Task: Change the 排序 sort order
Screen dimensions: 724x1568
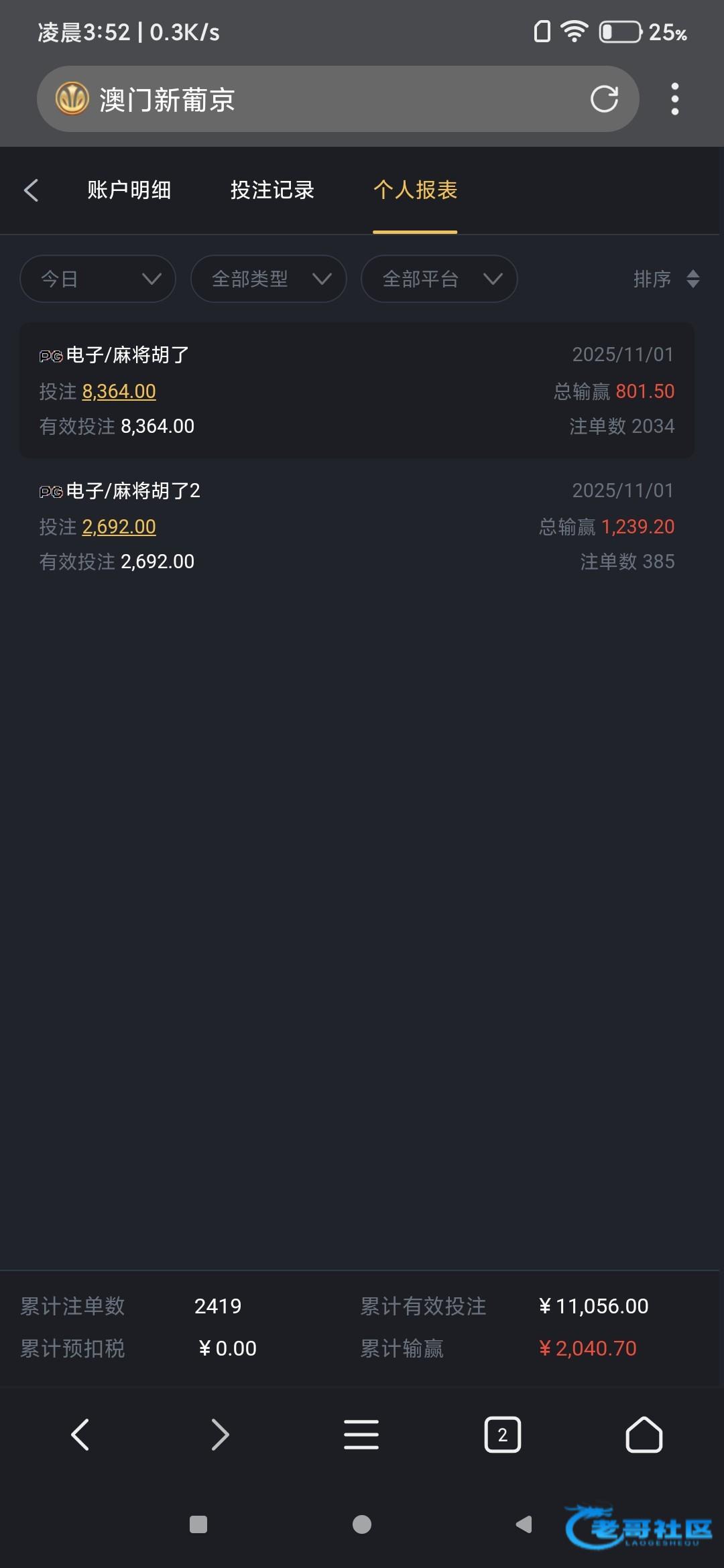Action: click(x=666, y=279)
